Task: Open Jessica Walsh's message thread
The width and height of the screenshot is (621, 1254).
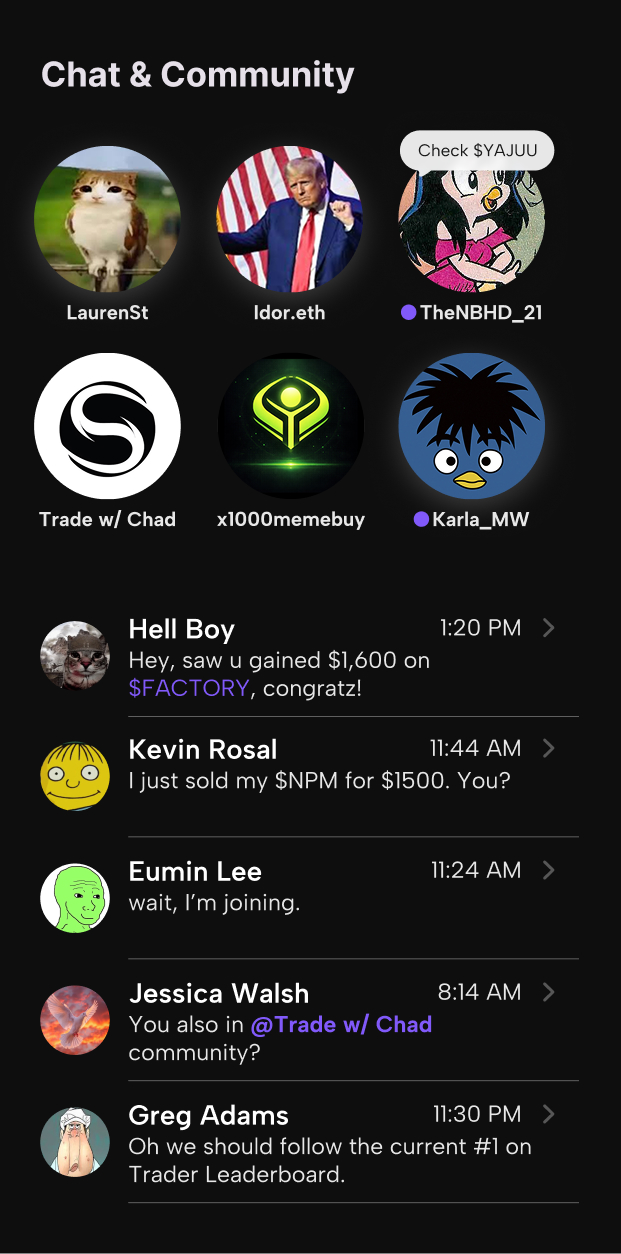Action: point(330,1022)
